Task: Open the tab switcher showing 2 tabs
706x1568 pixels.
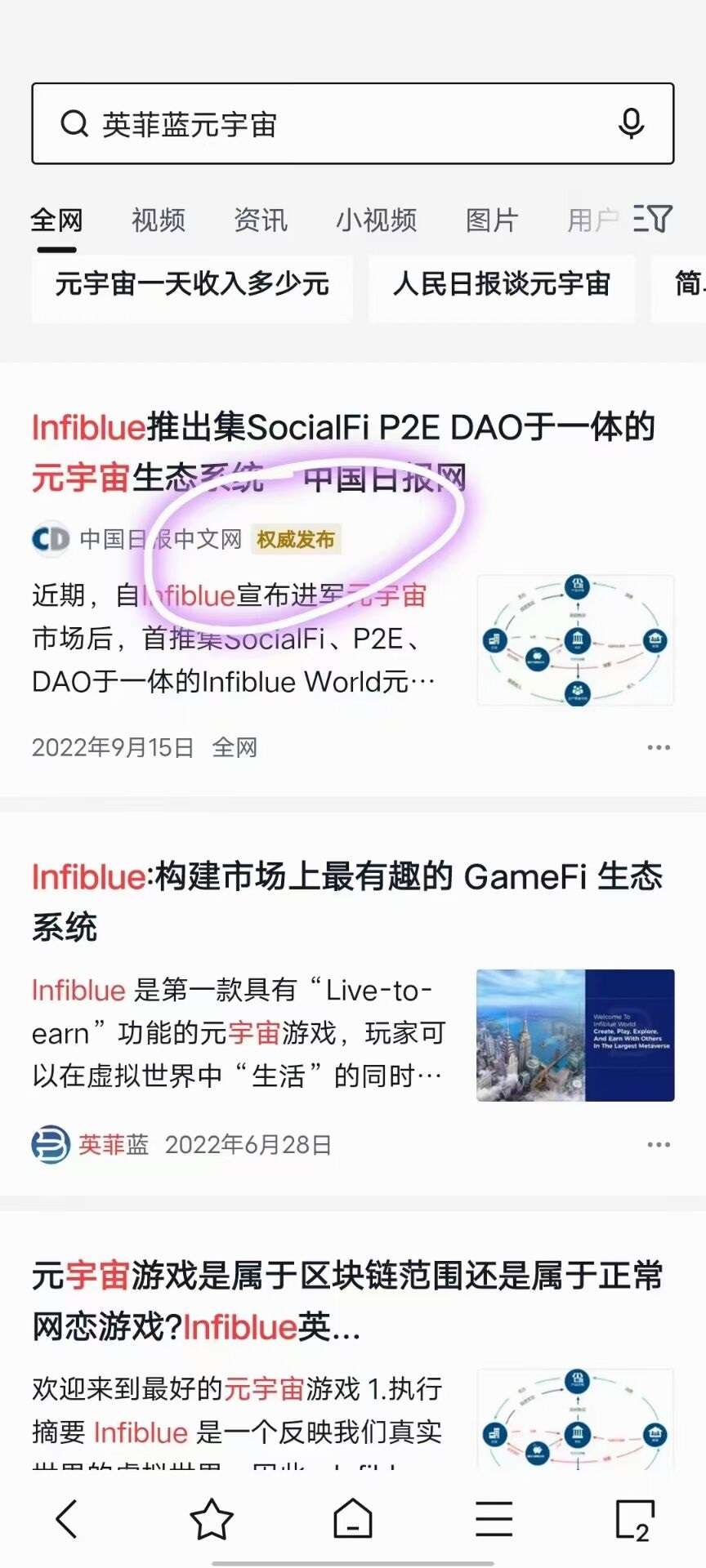Action: [634, 1519]
